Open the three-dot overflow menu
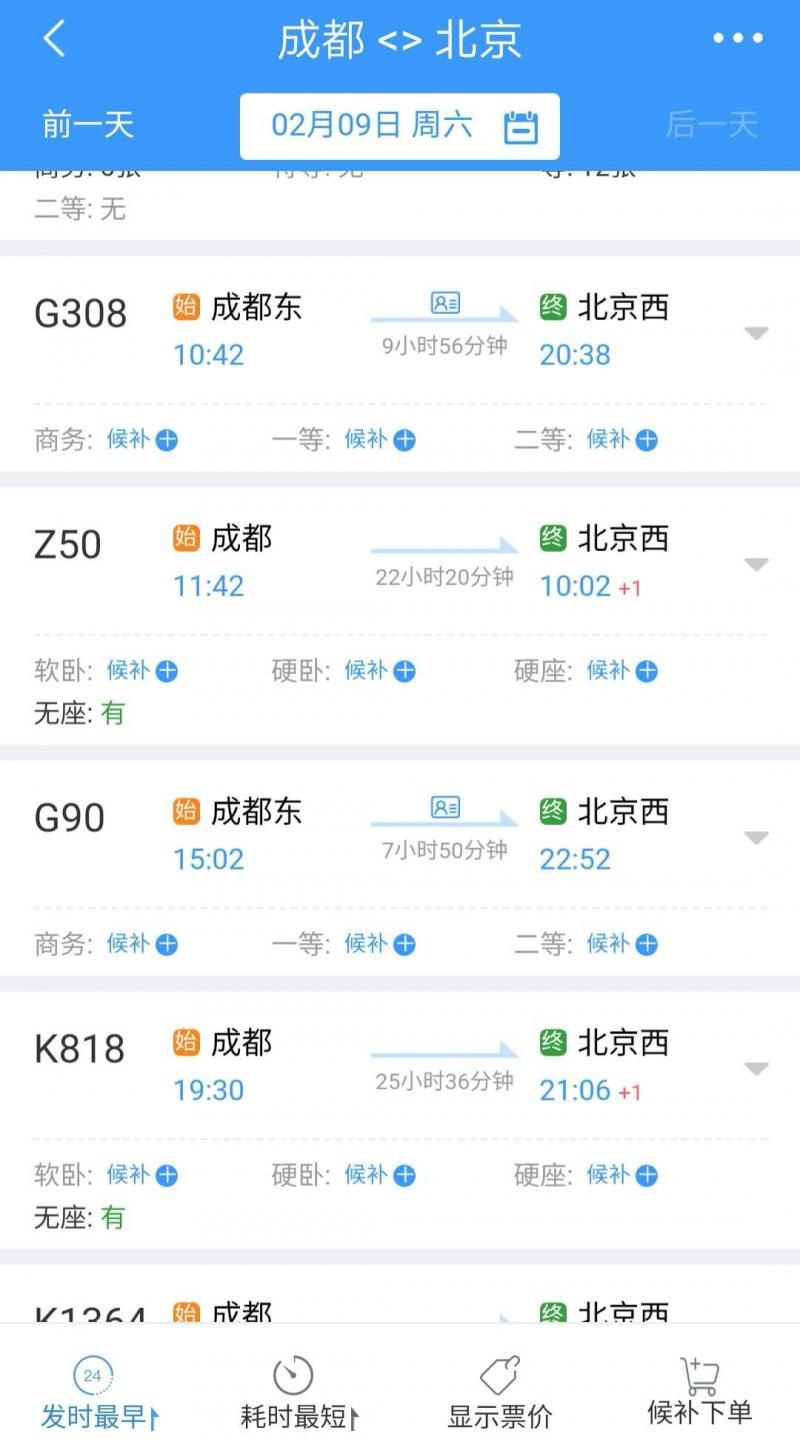Screen dimensions: 800x1448 point(738,39)
